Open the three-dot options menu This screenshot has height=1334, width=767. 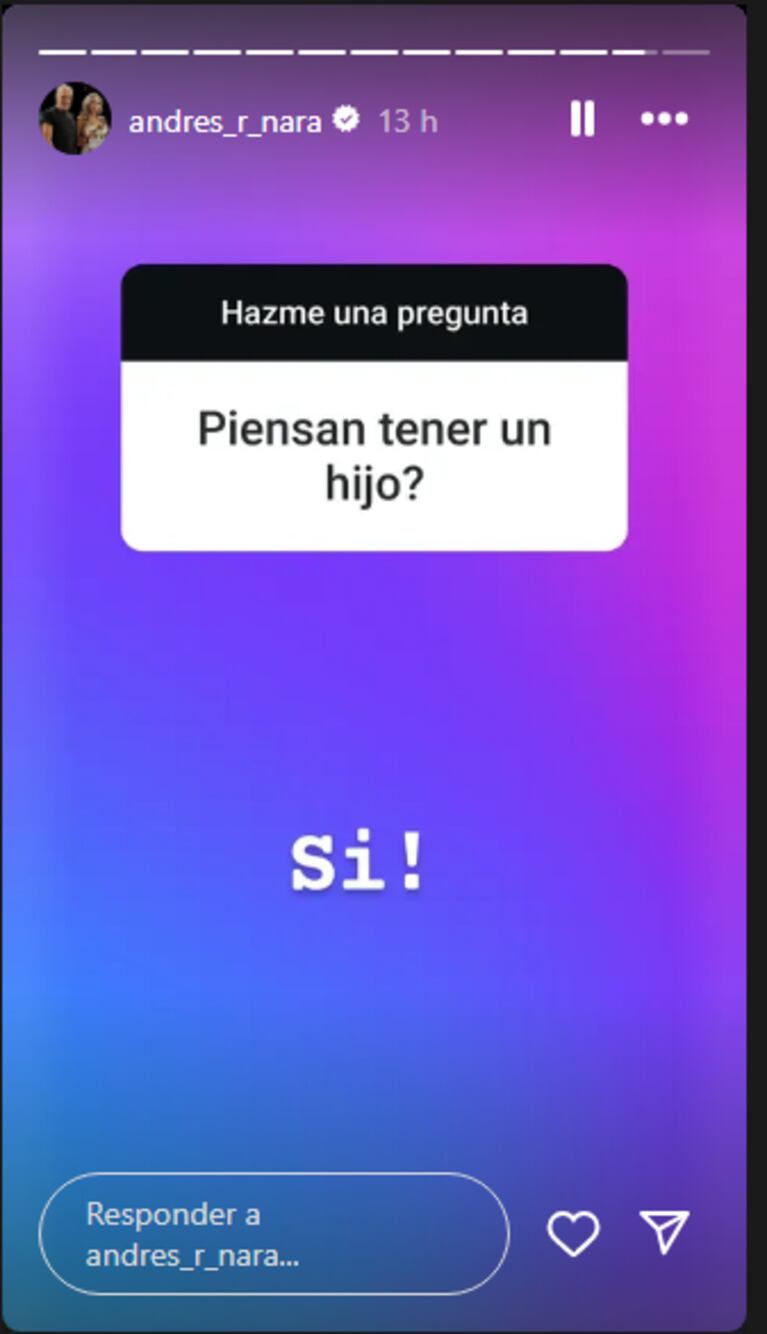click(x=664, y=119)
